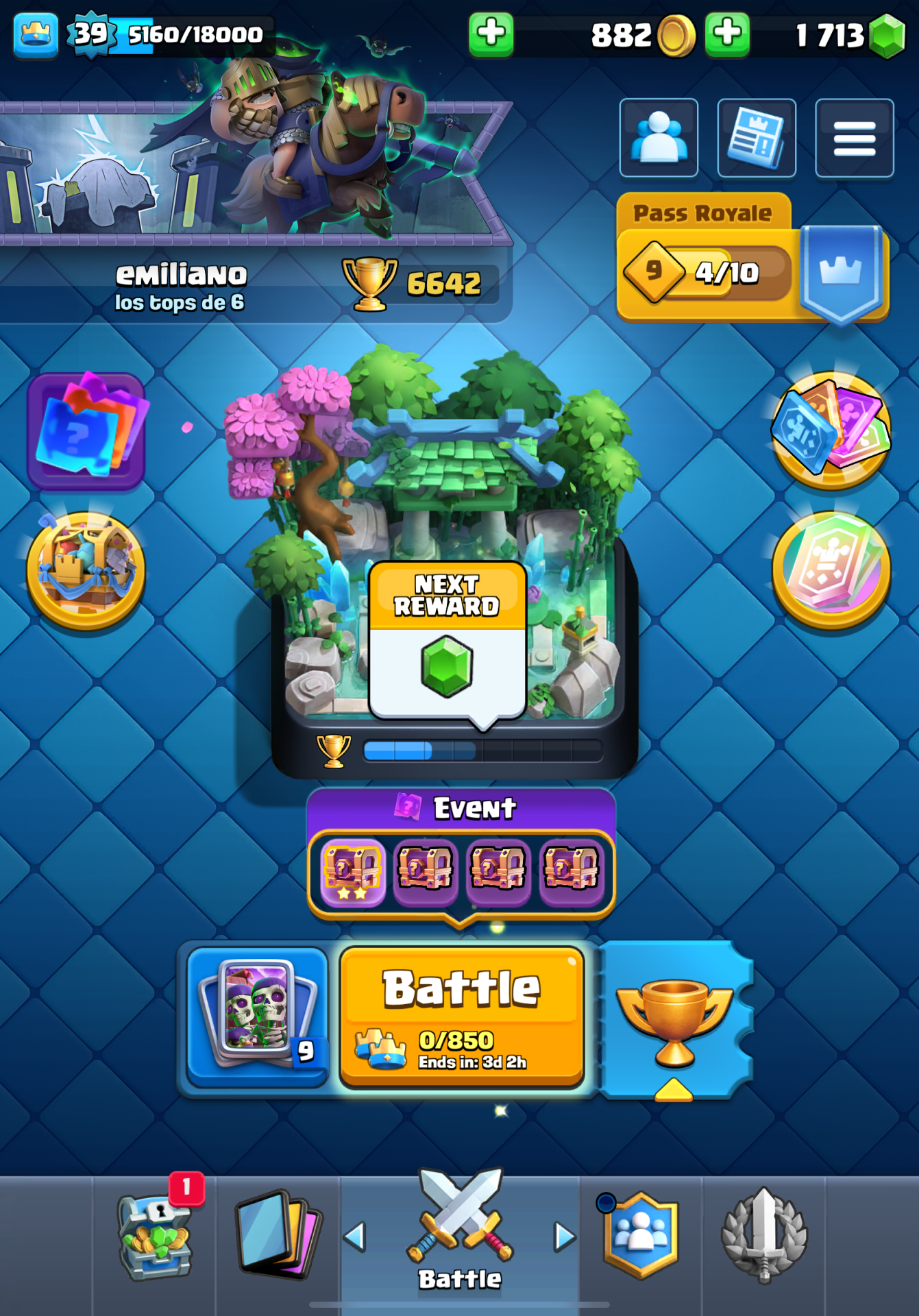Image resolution: width=919 pixels, height=1316 pixels.
Task: Open the golden treasure chest offer
Action: [86, 570]
